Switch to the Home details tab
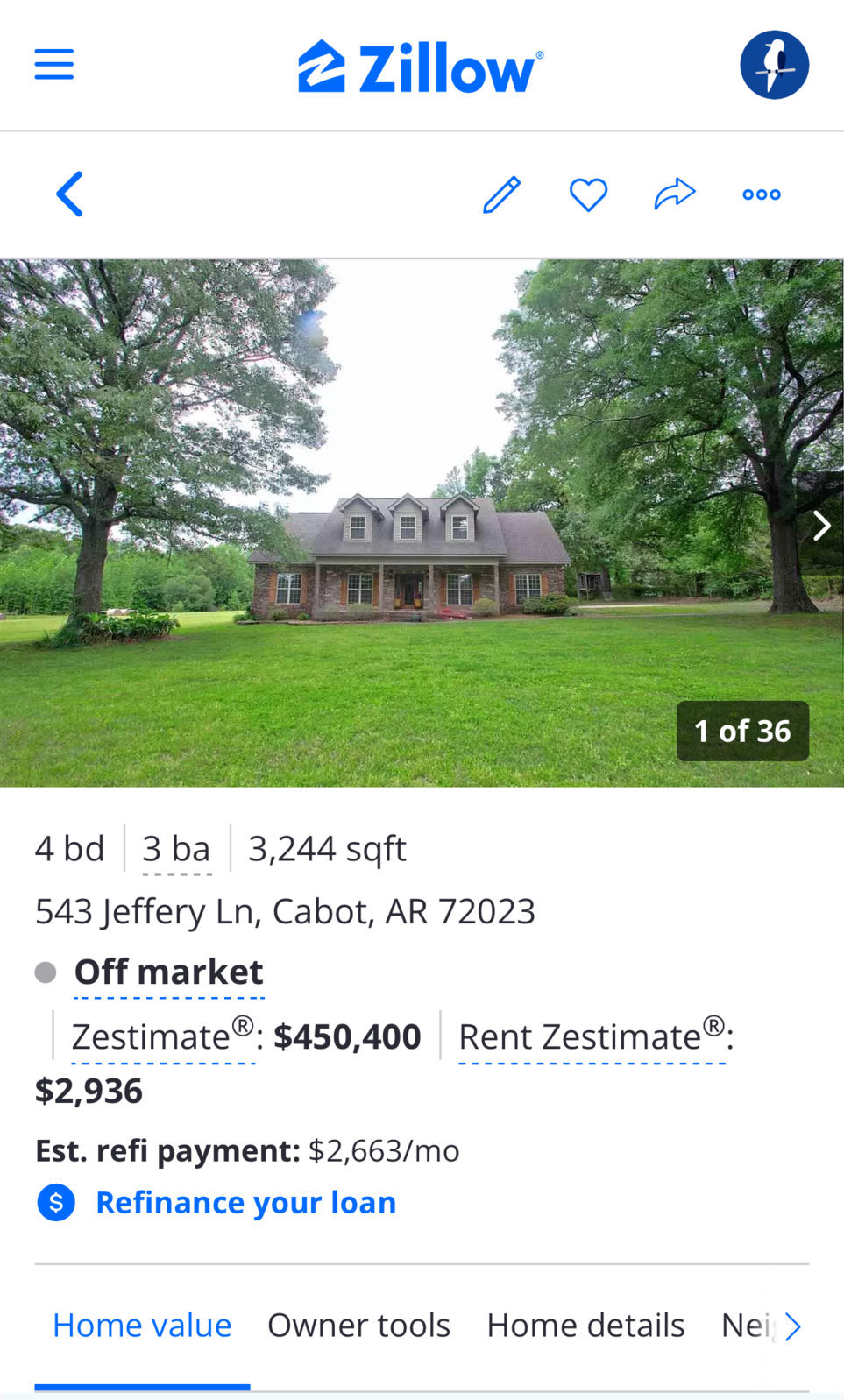 pyautogui.click(x=585, y=1326)
